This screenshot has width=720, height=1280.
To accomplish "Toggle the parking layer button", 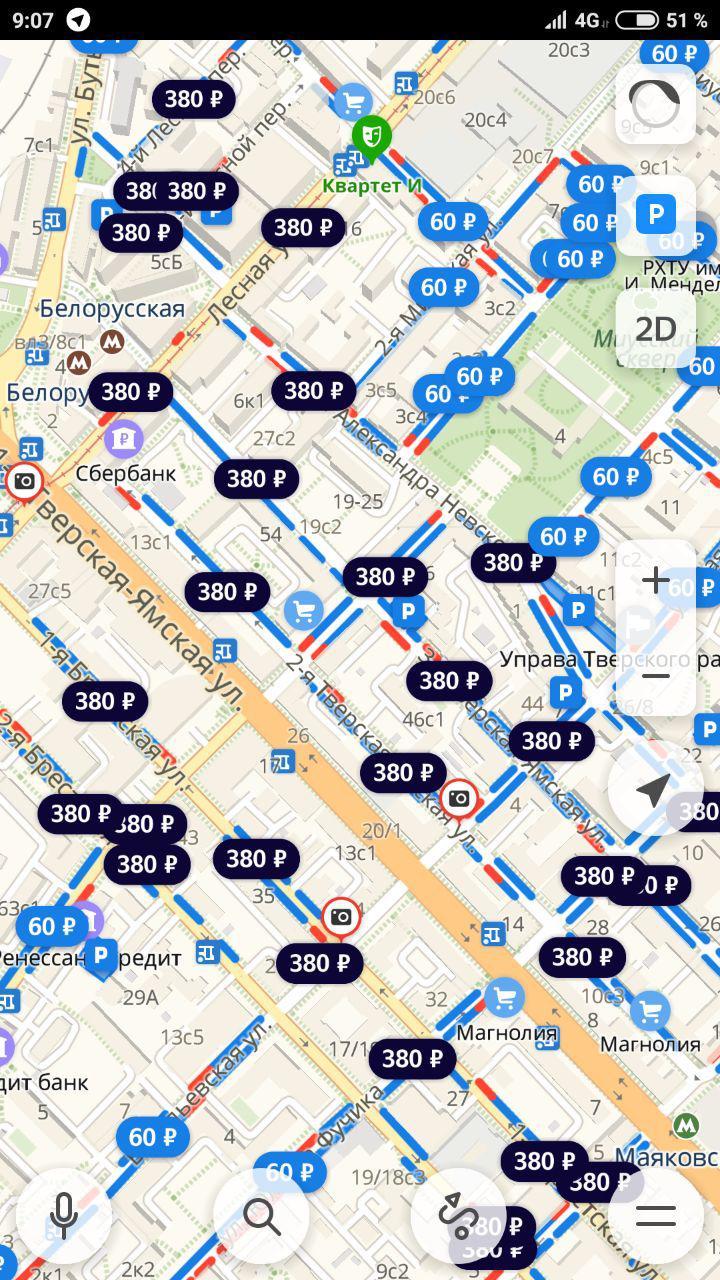I will [x=656, y=214].
